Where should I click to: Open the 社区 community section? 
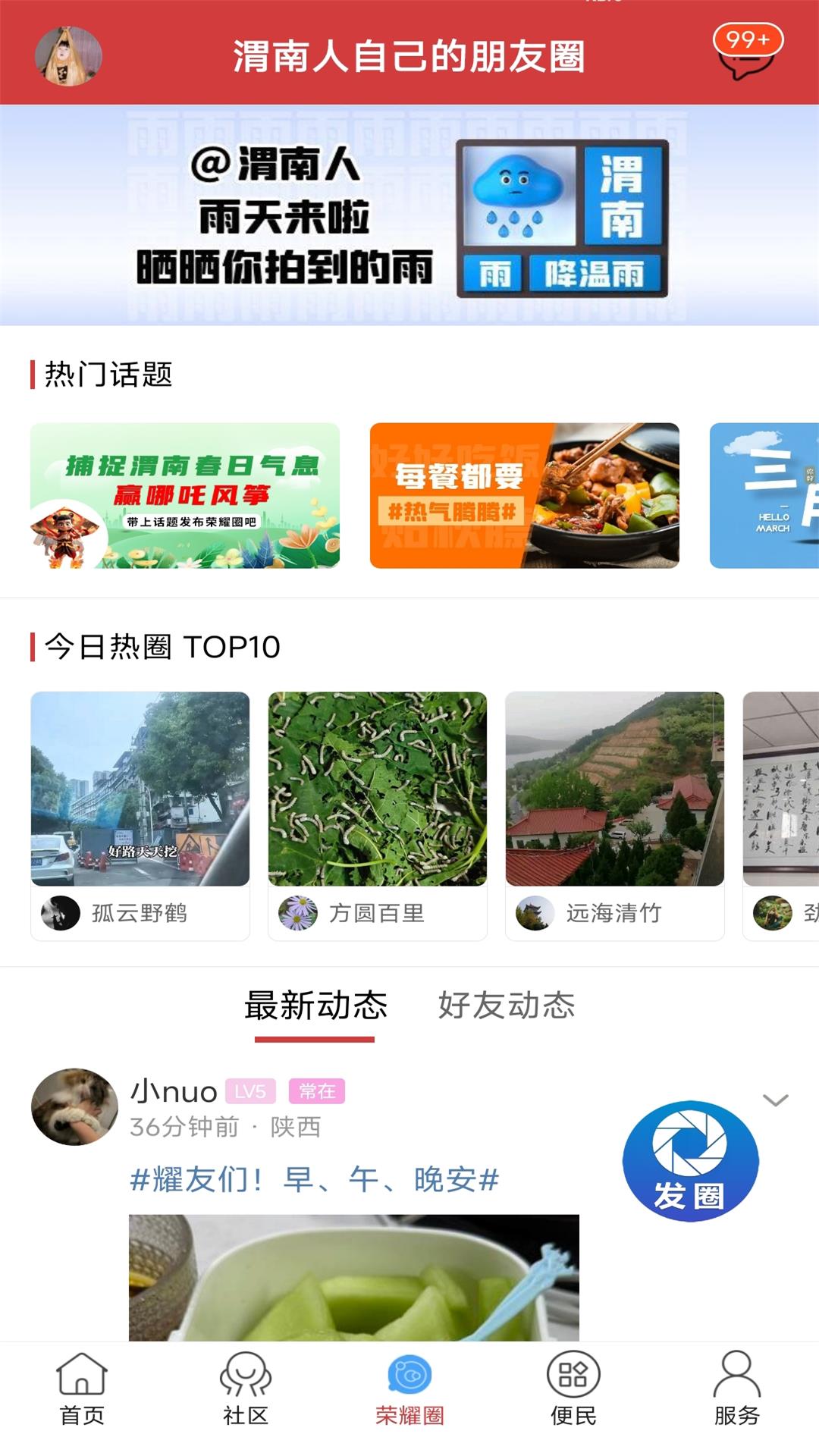246,1395
